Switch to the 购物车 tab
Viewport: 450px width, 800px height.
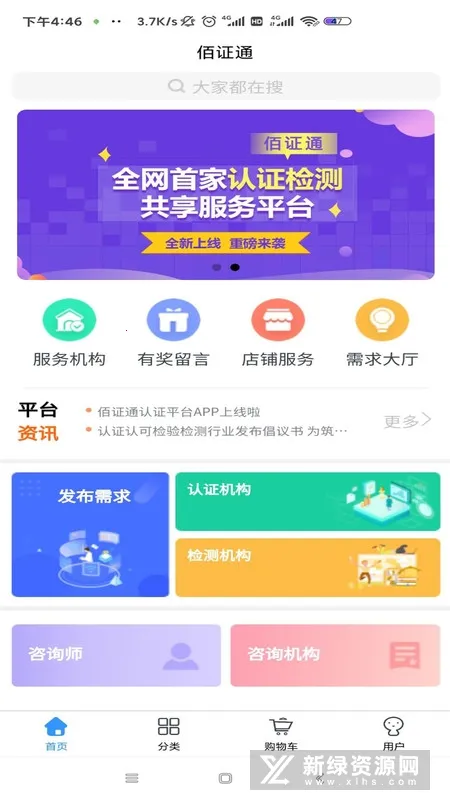click(x=281, y=734)
